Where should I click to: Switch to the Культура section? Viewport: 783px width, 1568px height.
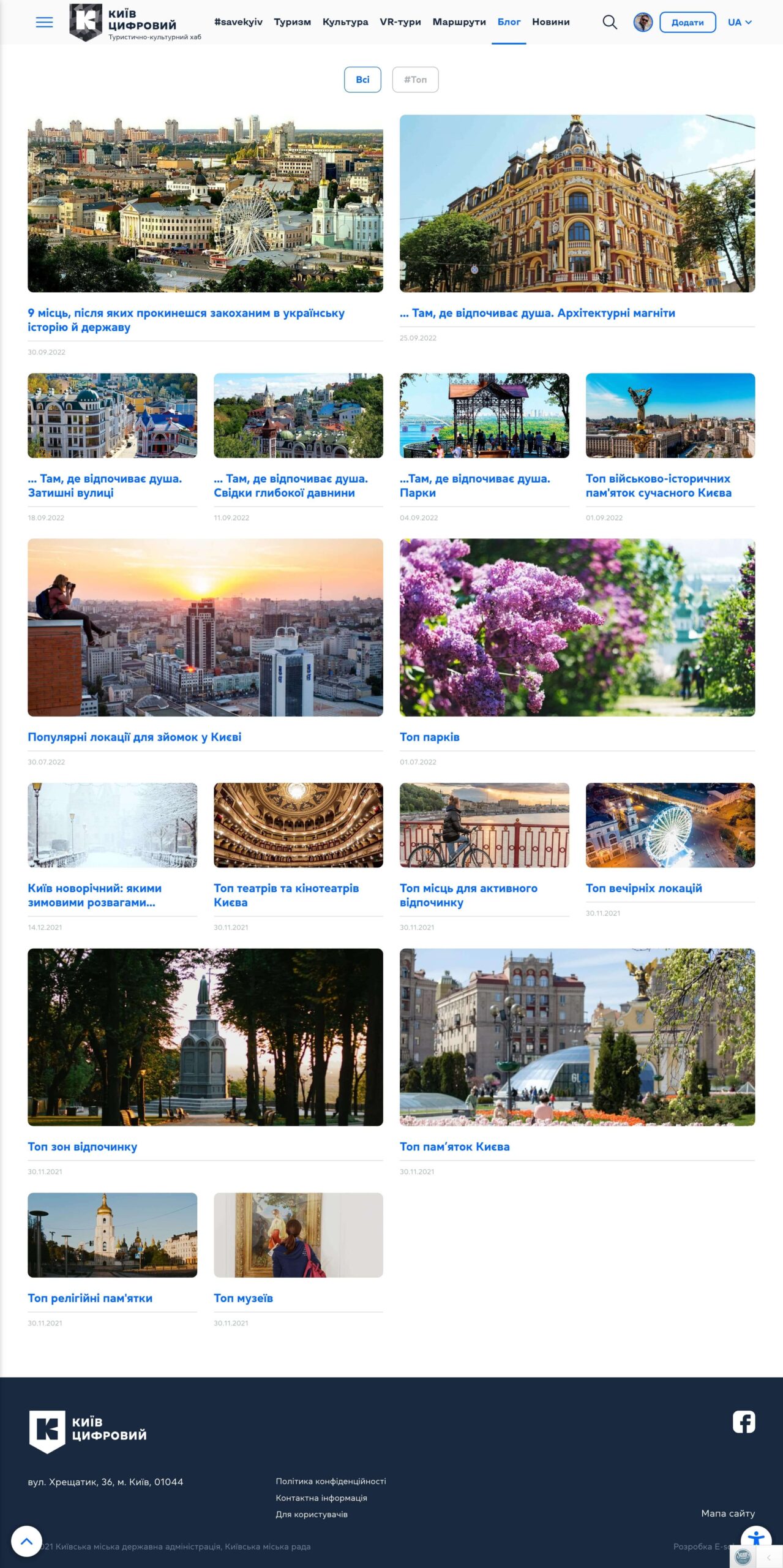coord(345,22)
